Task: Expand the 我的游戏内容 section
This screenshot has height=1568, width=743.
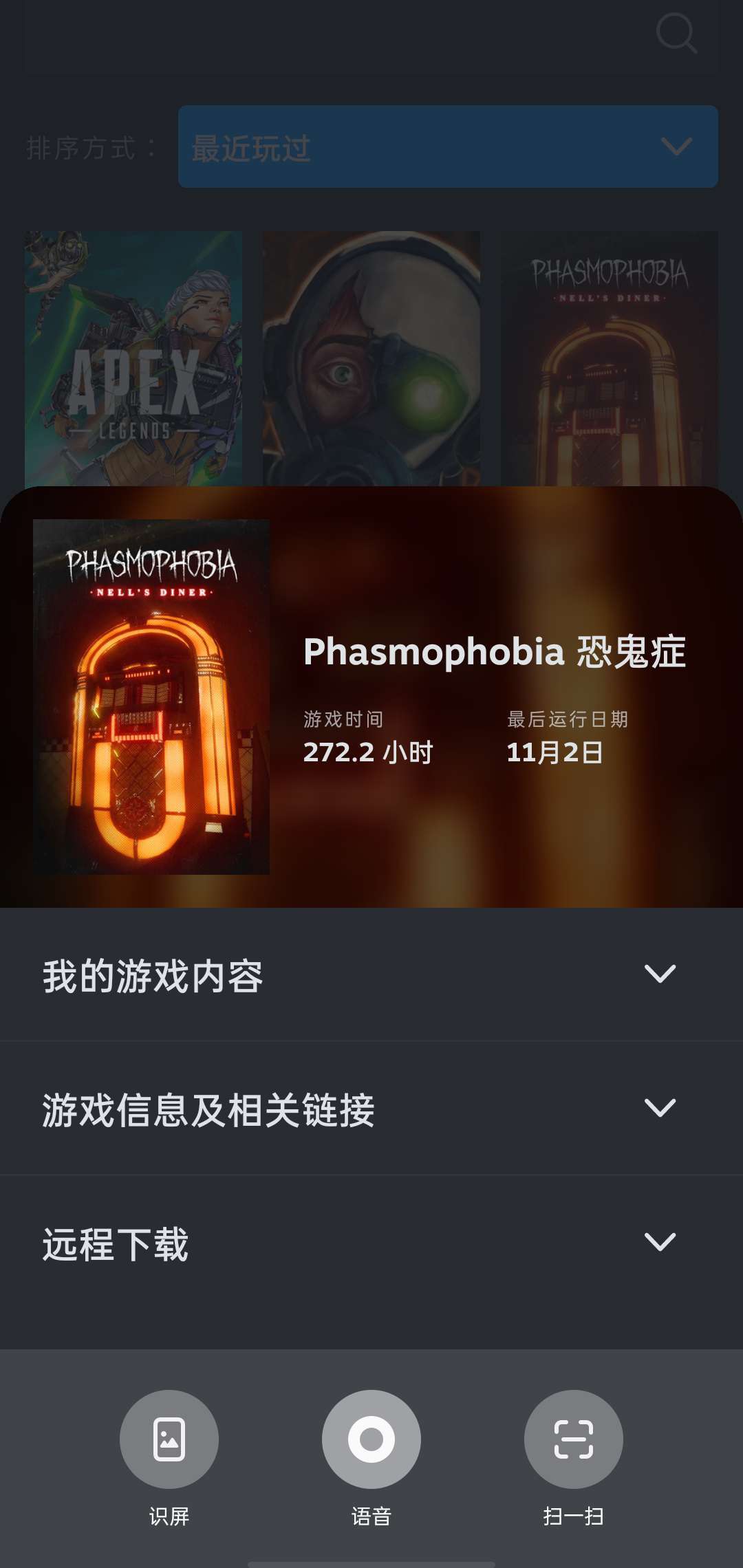Action: coord(371,974)
